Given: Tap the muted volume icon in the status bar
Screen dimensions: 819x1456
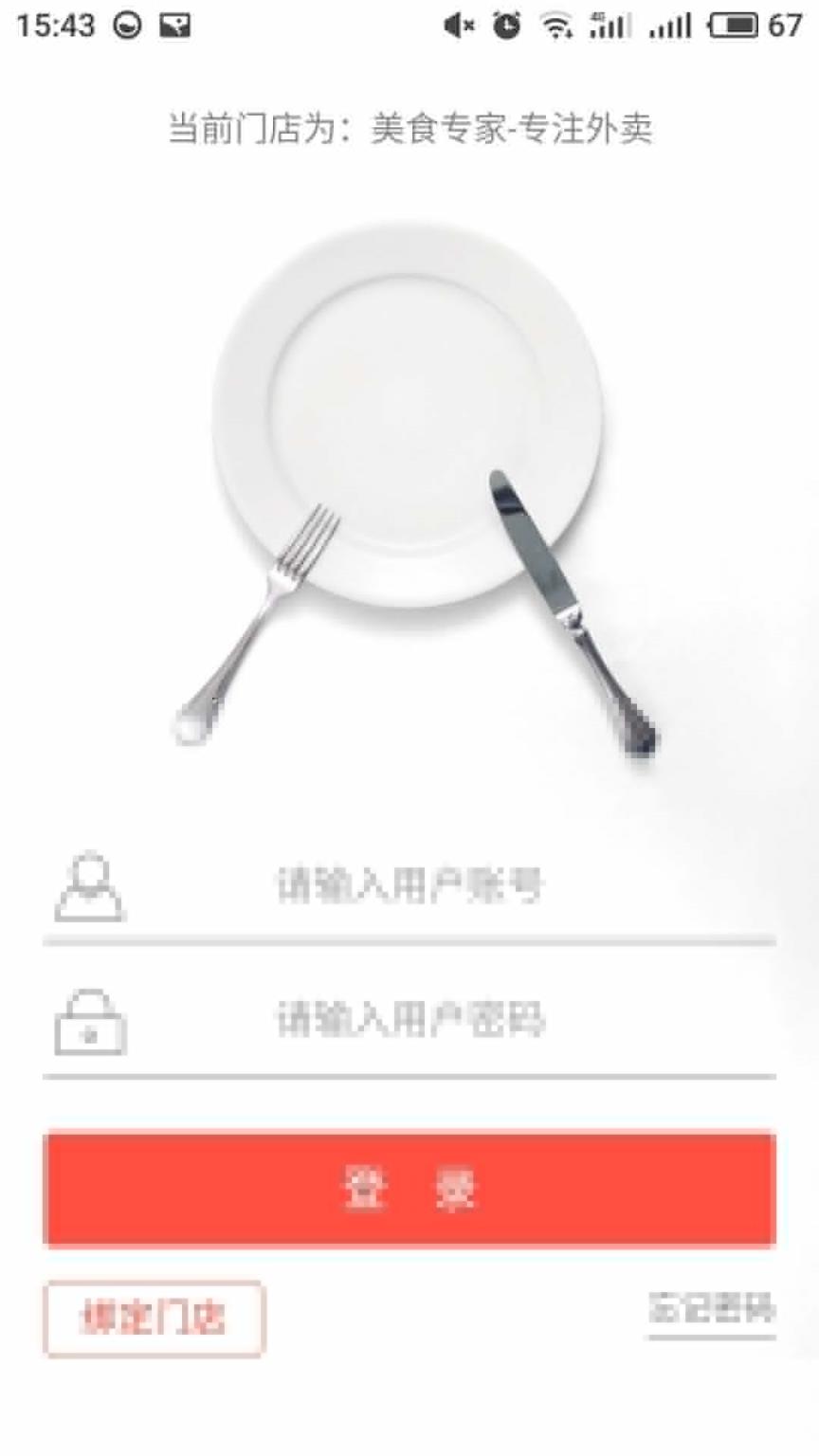Looking at the screenshot, I should click(x=458, y=26).
